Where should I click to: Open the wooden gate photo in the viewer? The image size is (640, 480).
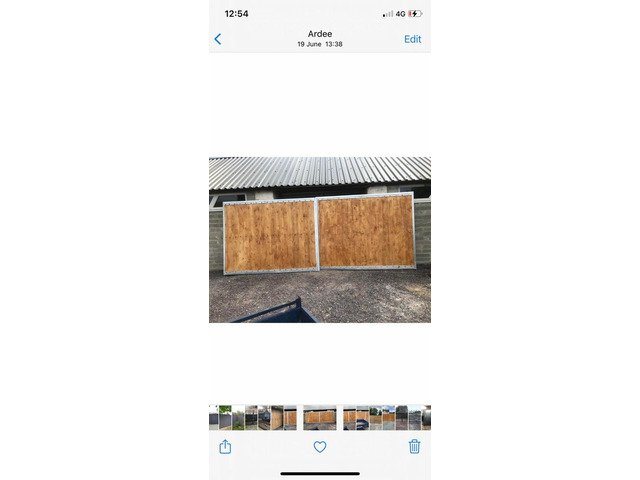click(x=320, y=240)
